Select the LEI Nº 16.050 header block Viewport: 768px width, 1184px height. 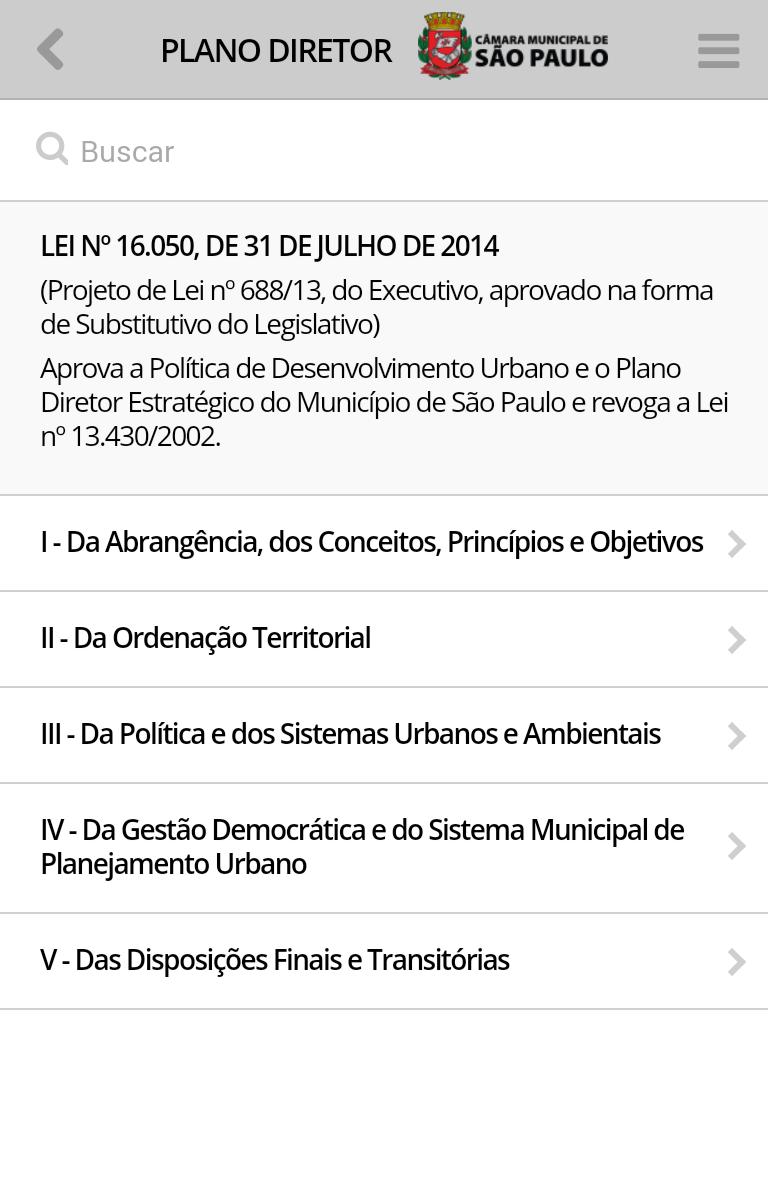(269, 245)
